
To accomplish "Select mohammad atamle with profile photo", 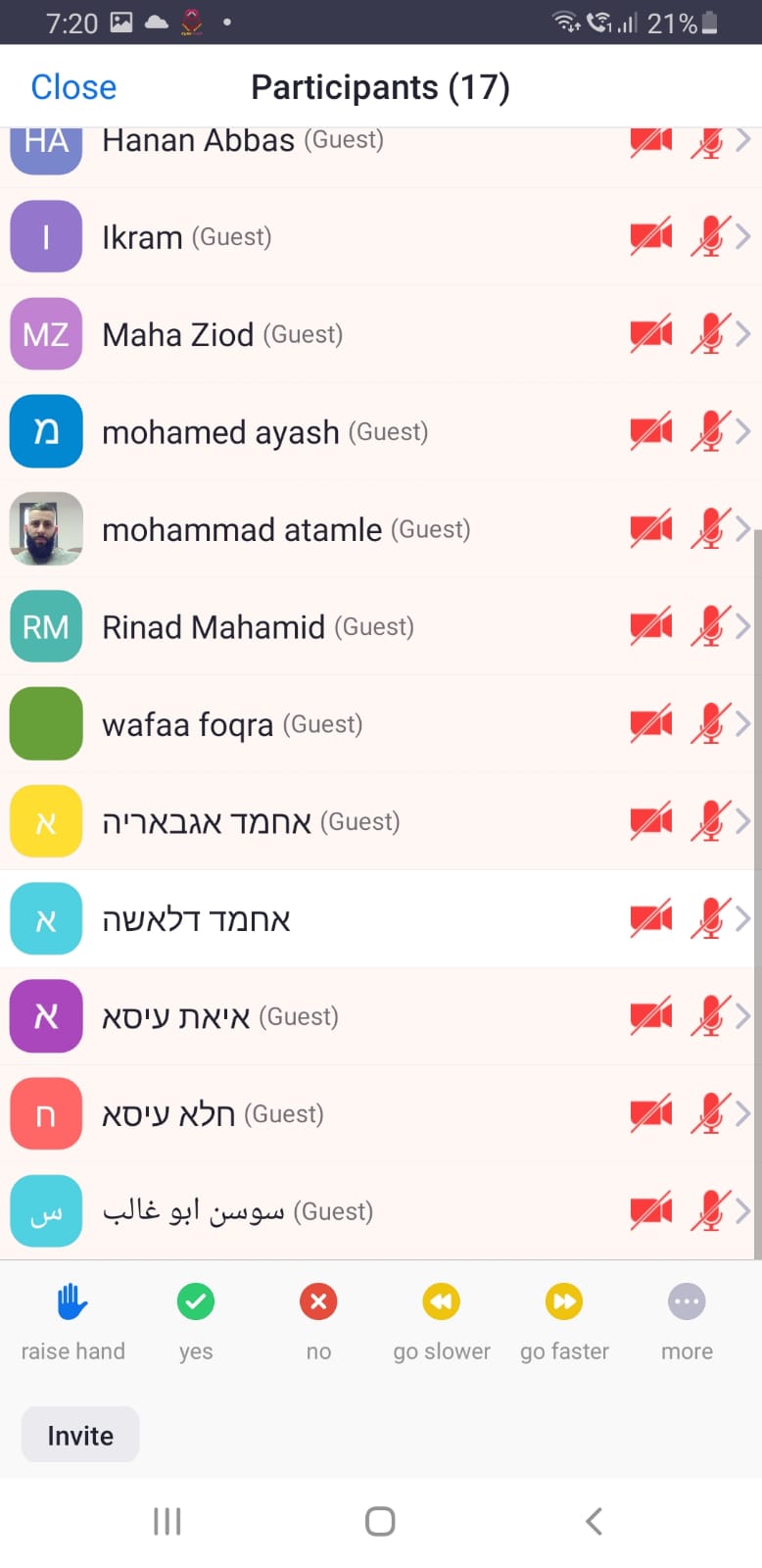I will click(381, 529).
